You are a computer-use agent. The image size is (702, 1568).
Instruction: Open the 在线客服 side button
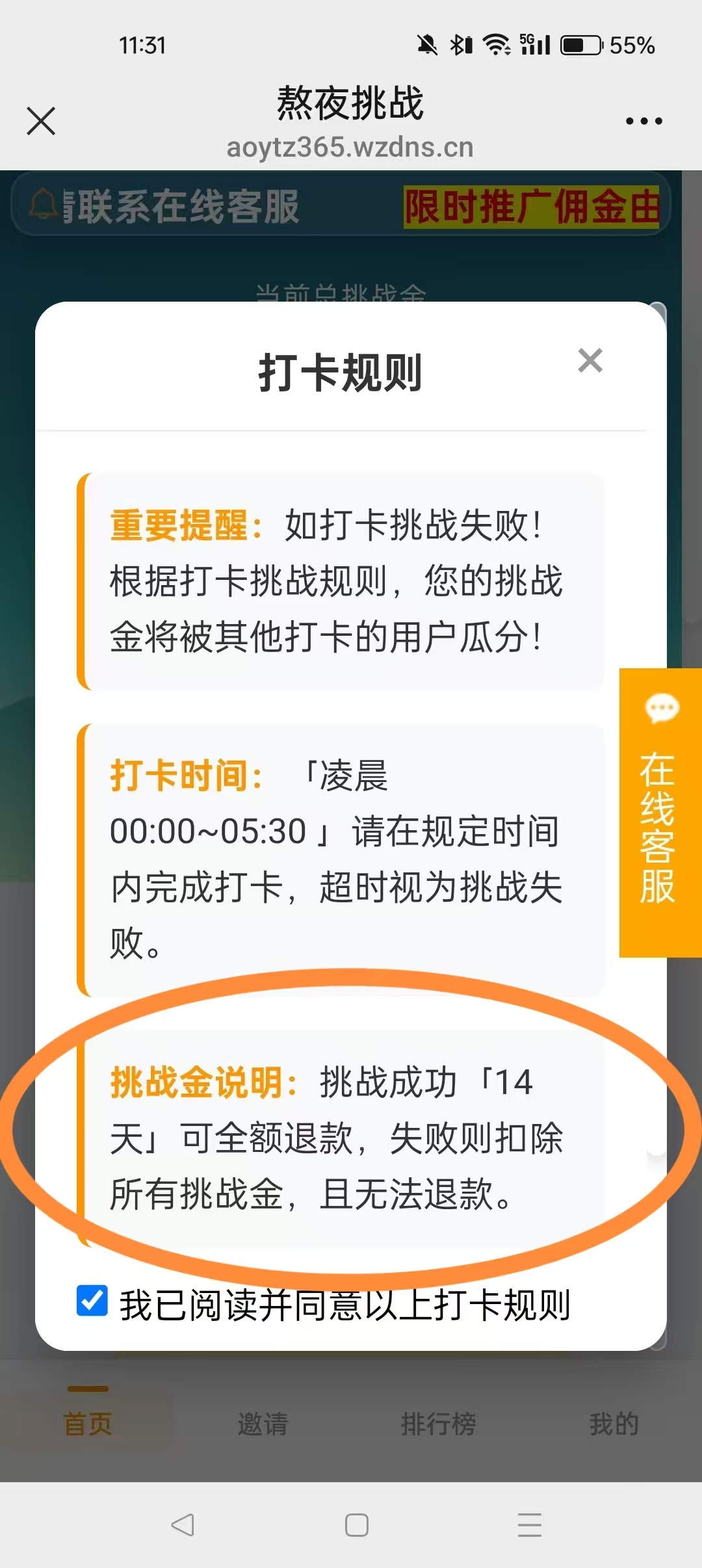point(659,813)
